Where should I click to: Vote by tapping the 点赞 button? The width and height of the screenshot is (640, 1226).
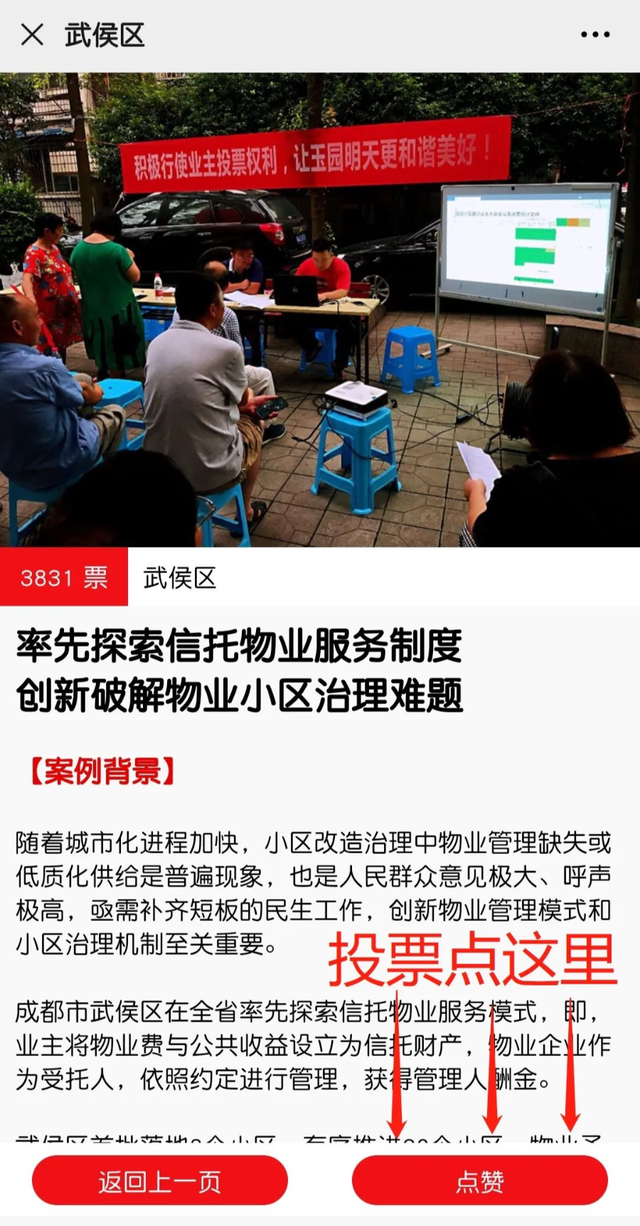pyautogui.click(x=480, y=1181)
